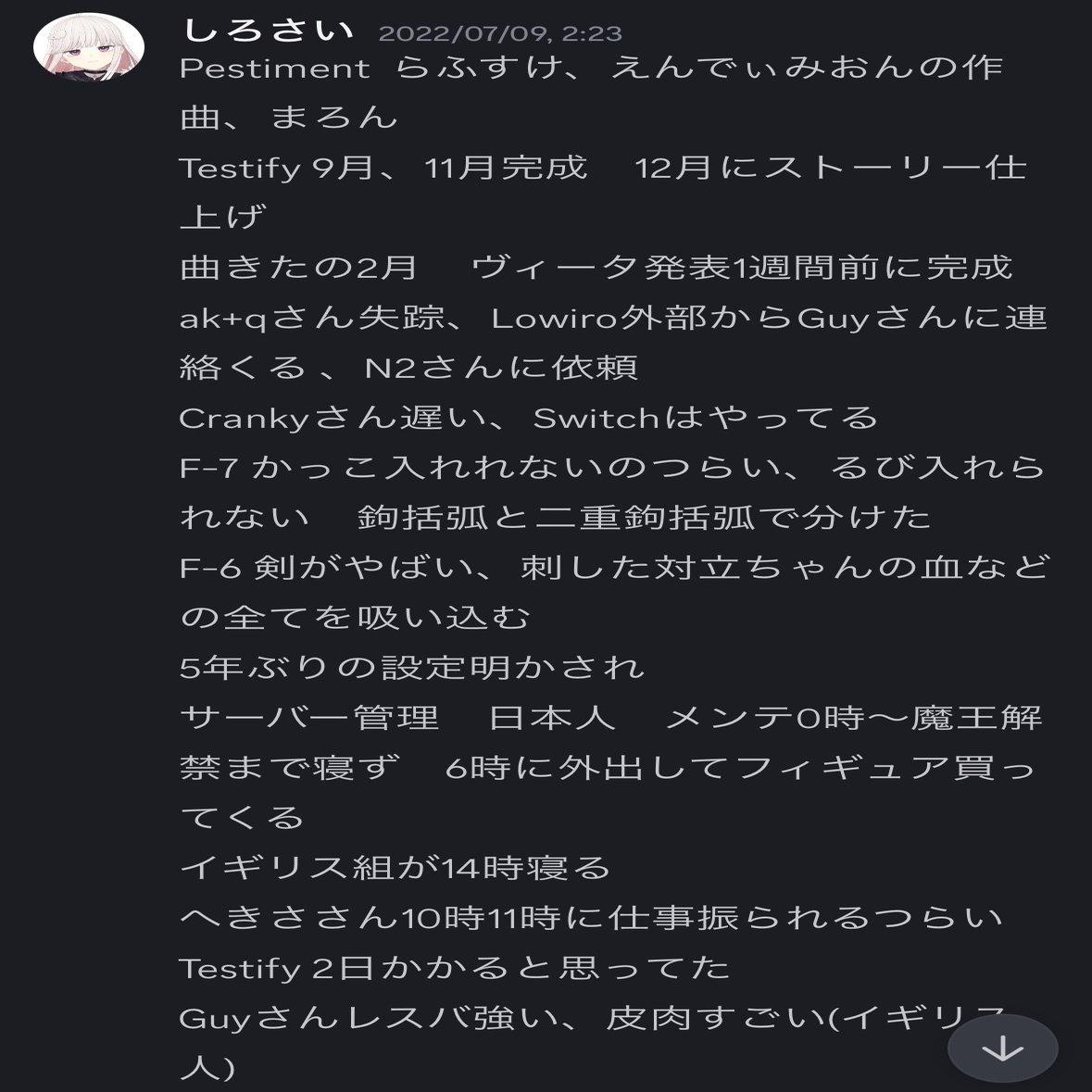Viewport: 1092px width, 1092px height.
Task: Jump to latest messages with down arrow
Action: pyautogui.click(x=1002, y=1048)
